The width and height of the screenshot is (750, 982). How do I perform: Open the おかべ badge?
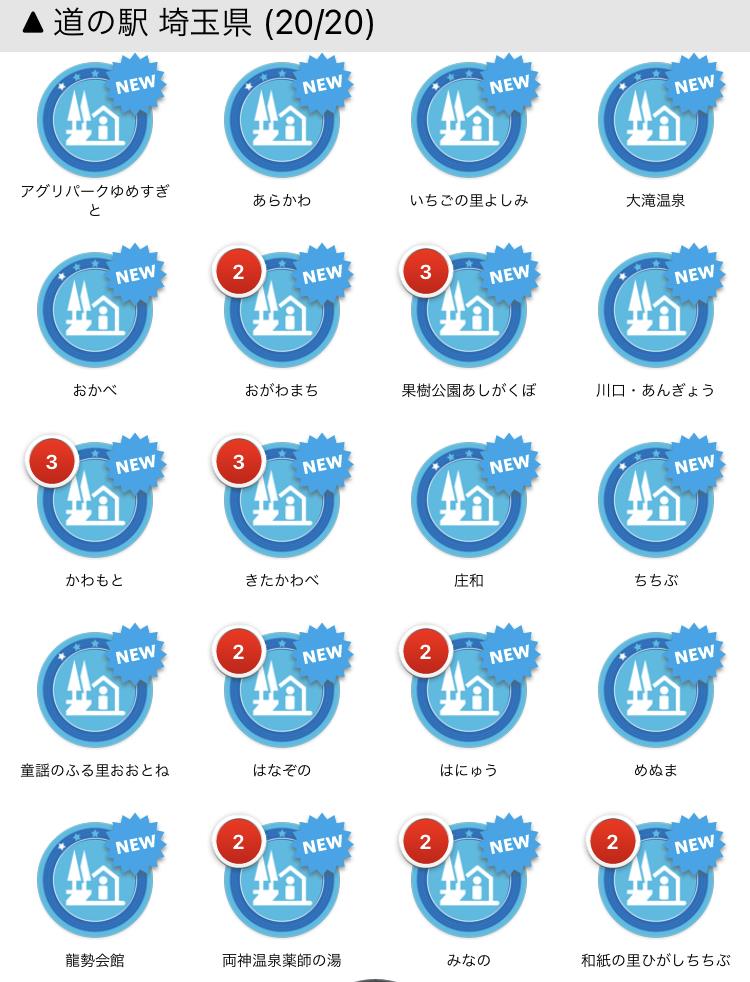coord(95,310)
